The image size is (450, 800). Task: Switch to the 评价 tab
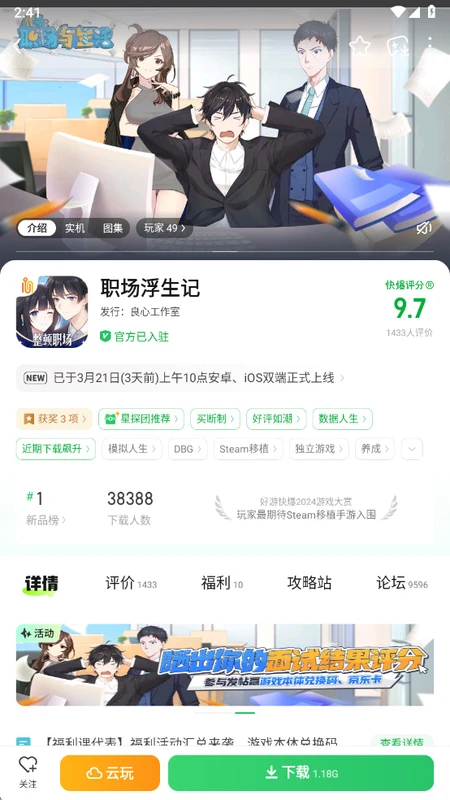pos(131,583)
